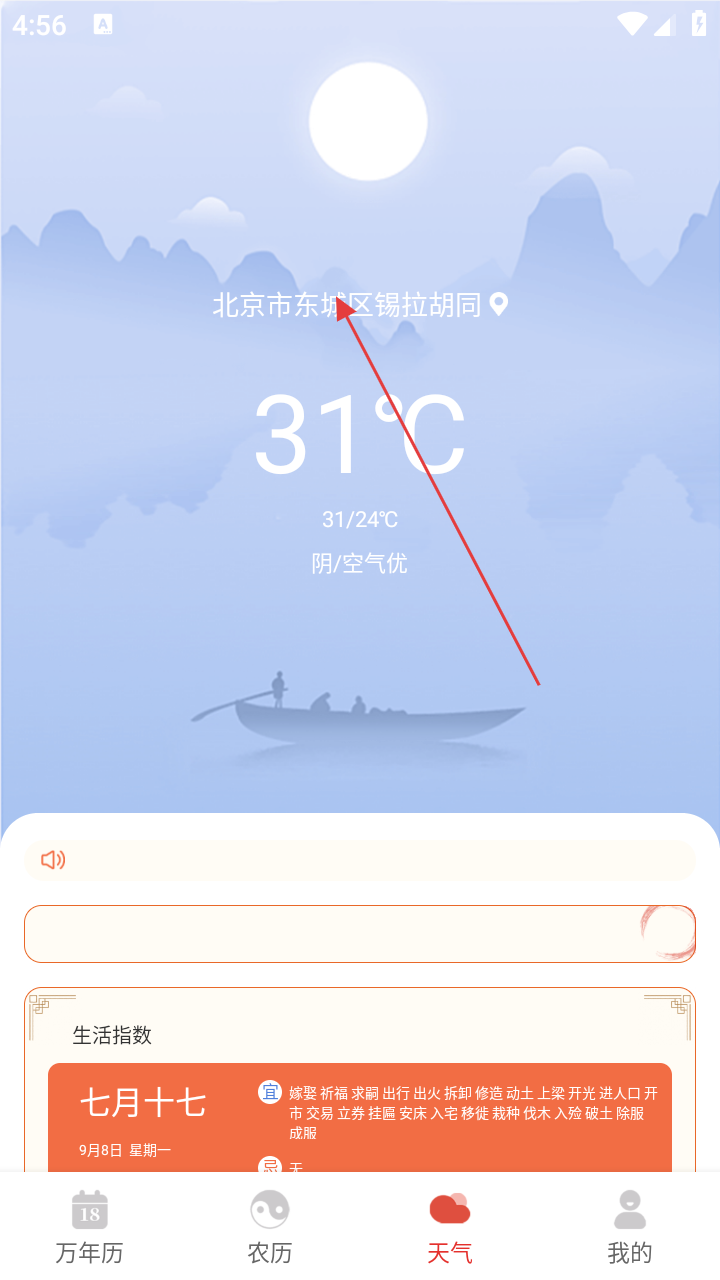Switch to the 万年历 tab
The image size is (720, 1280).
tap(90, 1226)
